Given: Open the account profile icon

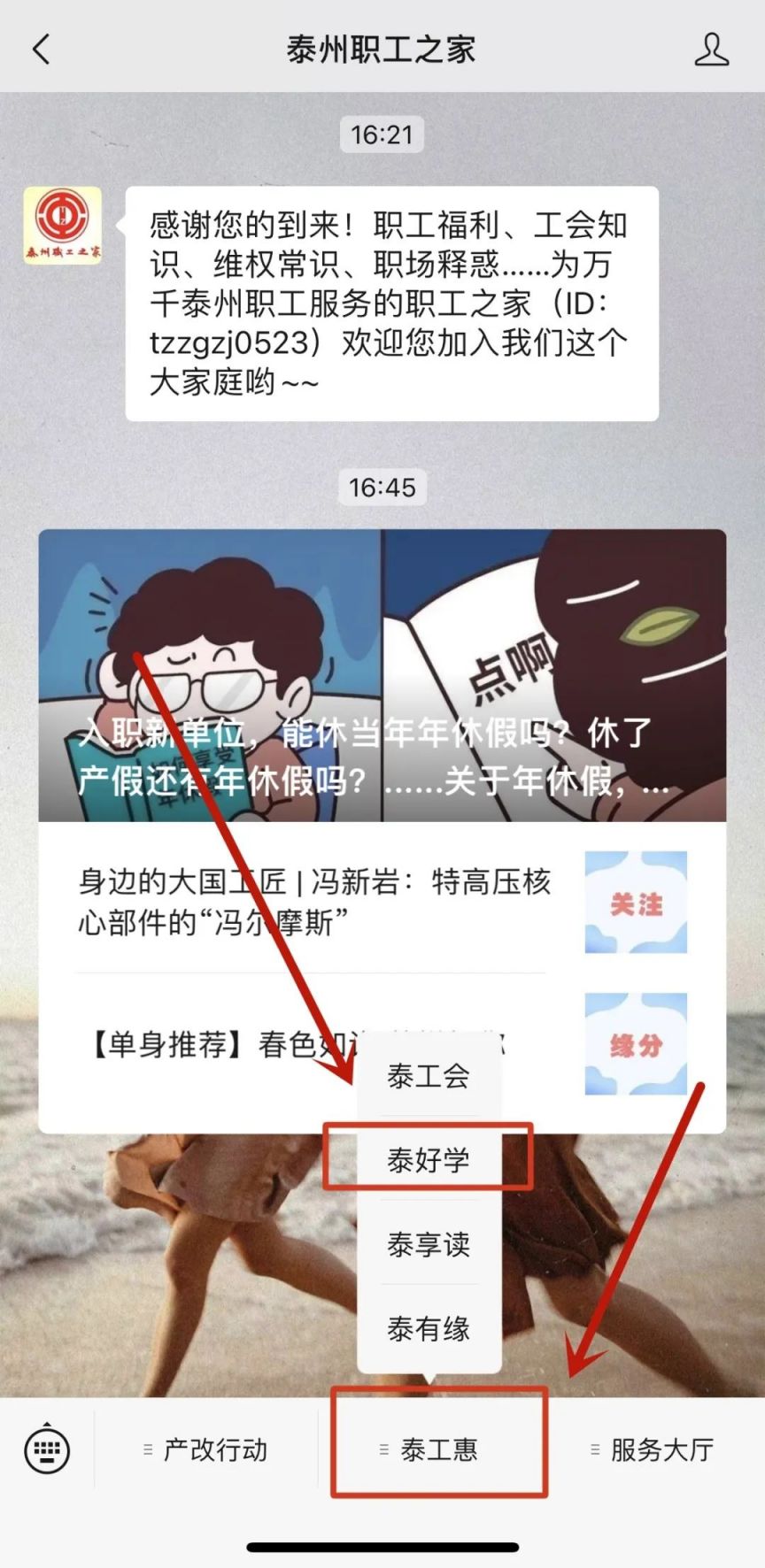Looking at the screenshot, I should point(711,50).
